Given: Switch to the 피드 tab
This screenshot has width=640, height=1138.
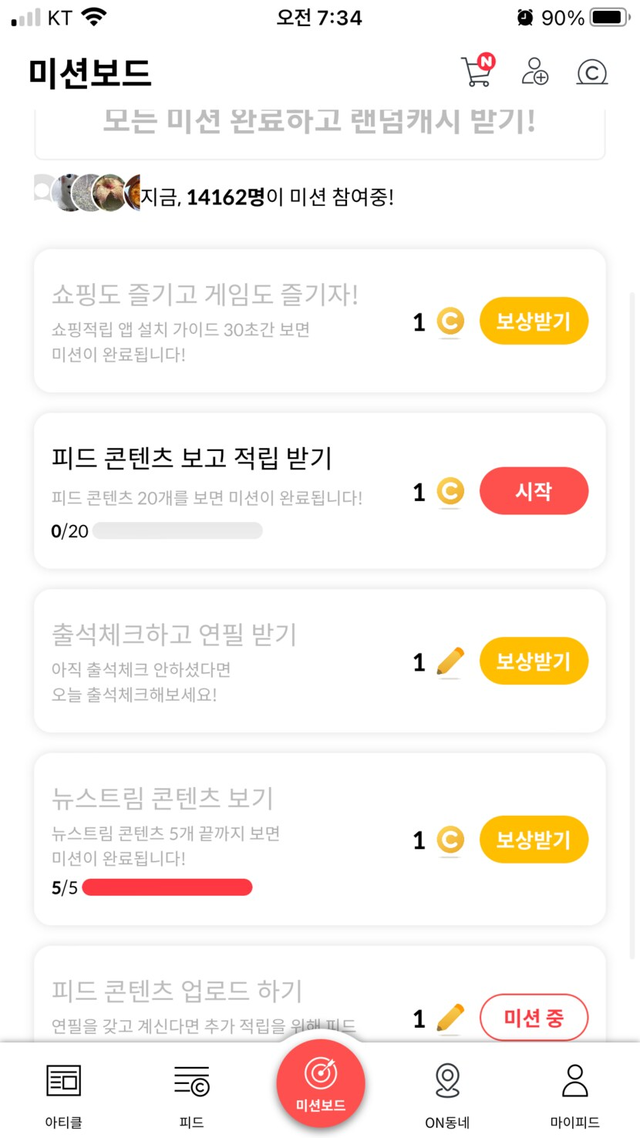Looking at the screenshot, I should click(191, 1094).
